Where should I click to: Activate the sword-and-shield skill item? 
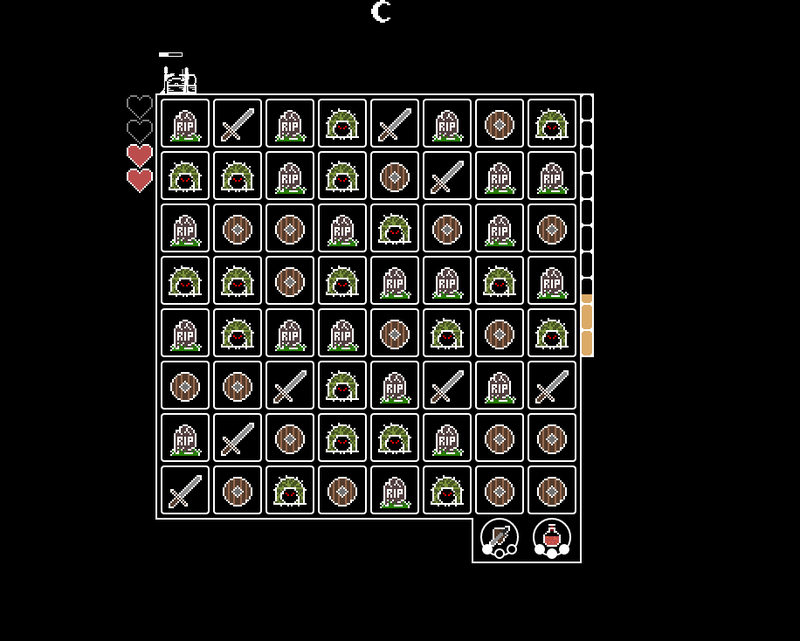[499, 538]
